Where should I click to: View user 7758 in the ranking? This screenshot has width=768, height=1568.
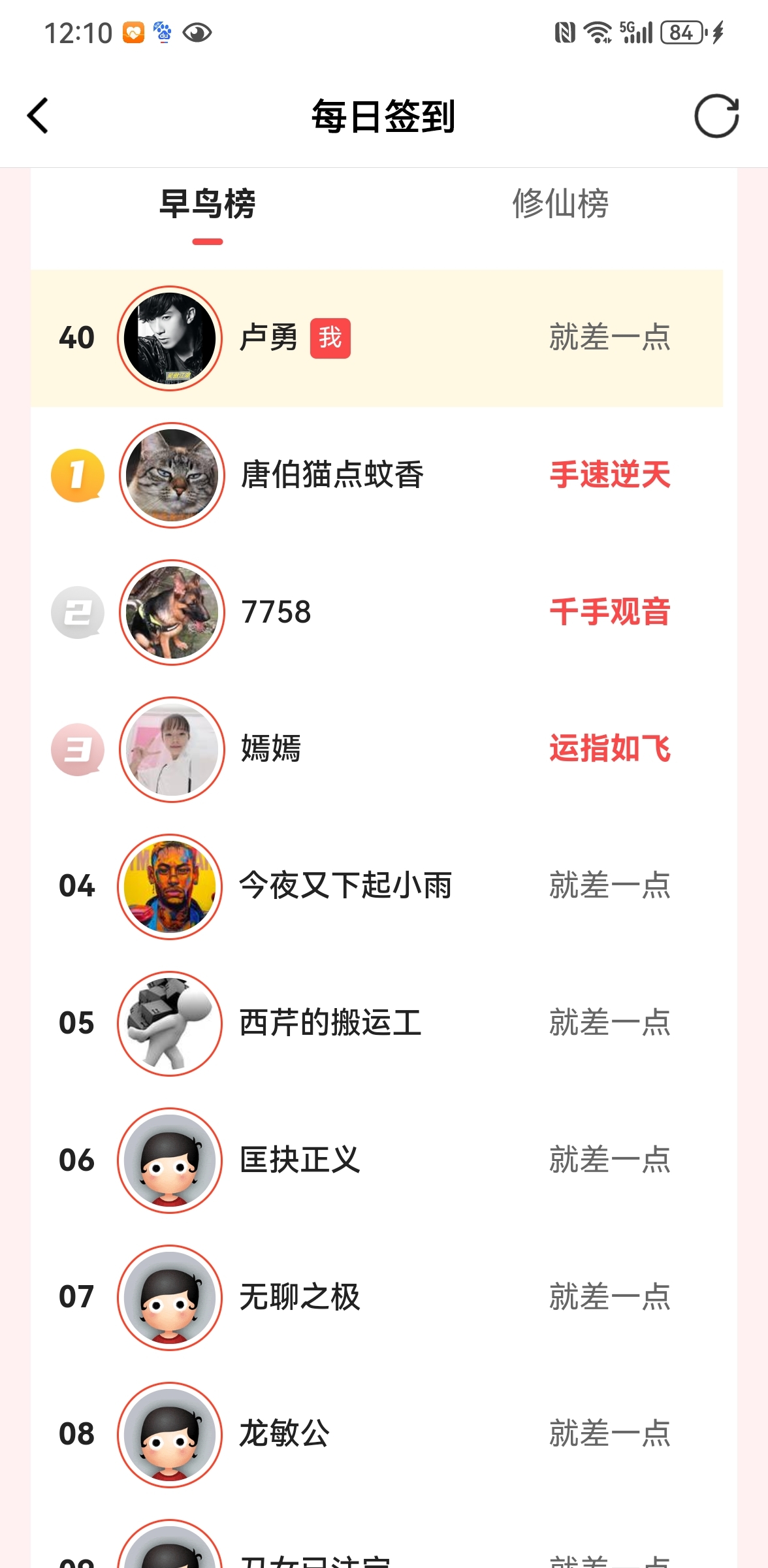[376, 612]
